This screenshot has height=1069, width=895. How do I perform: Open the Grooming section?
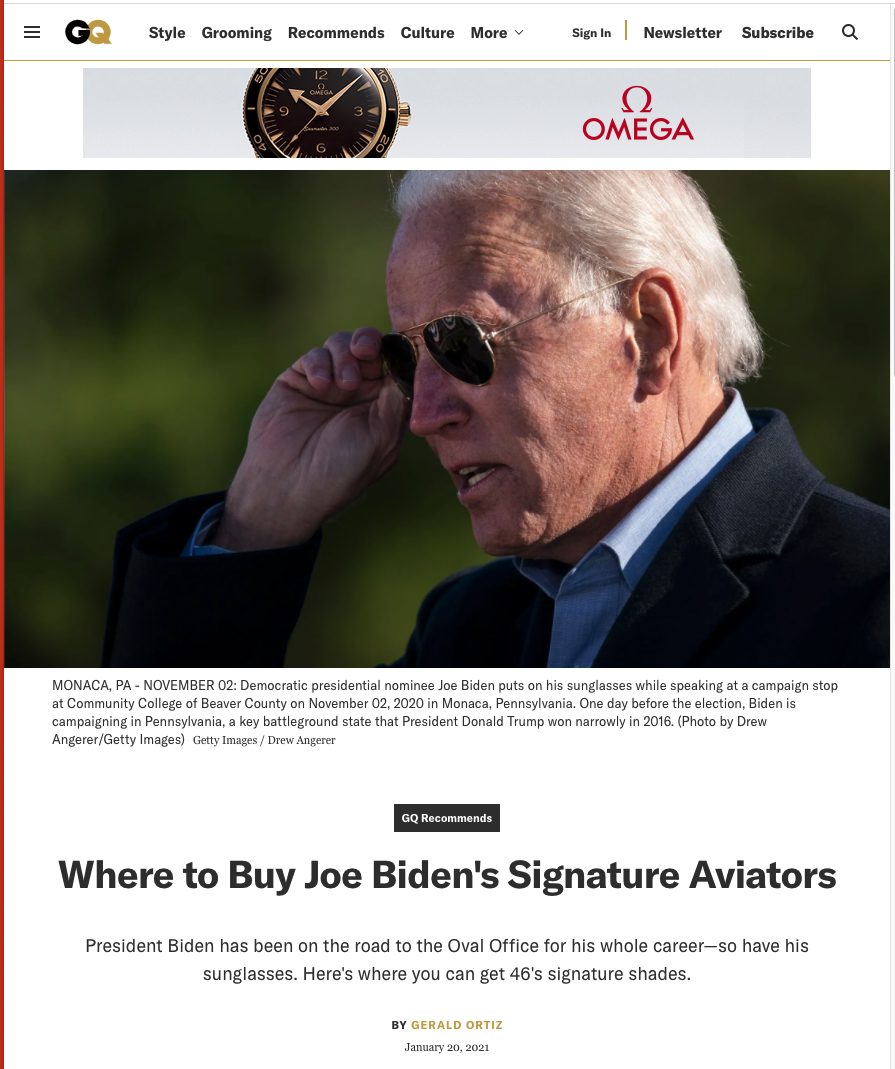point(236,32)
